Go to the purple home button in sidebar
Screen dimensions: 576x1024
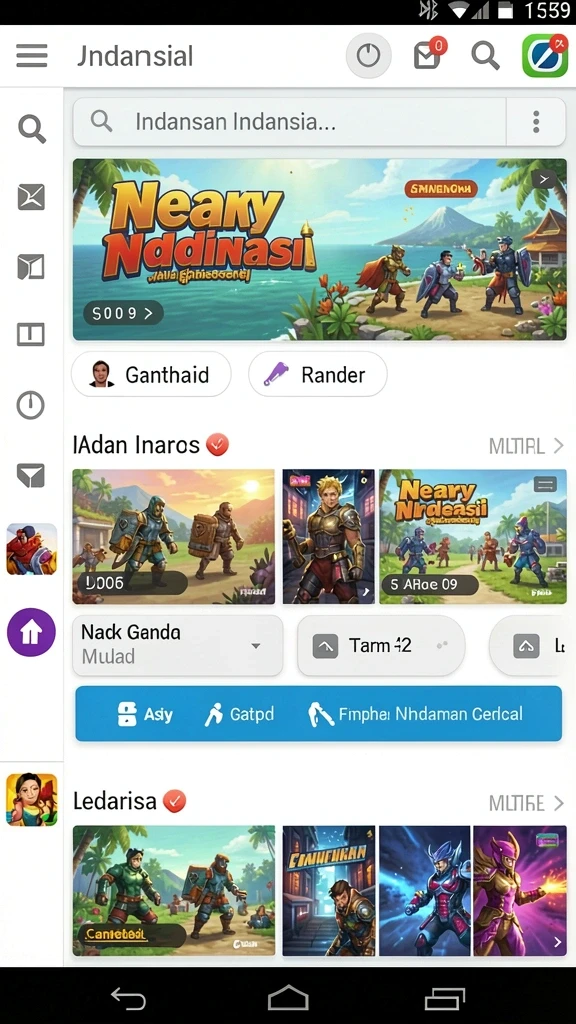tap(31, 632)
